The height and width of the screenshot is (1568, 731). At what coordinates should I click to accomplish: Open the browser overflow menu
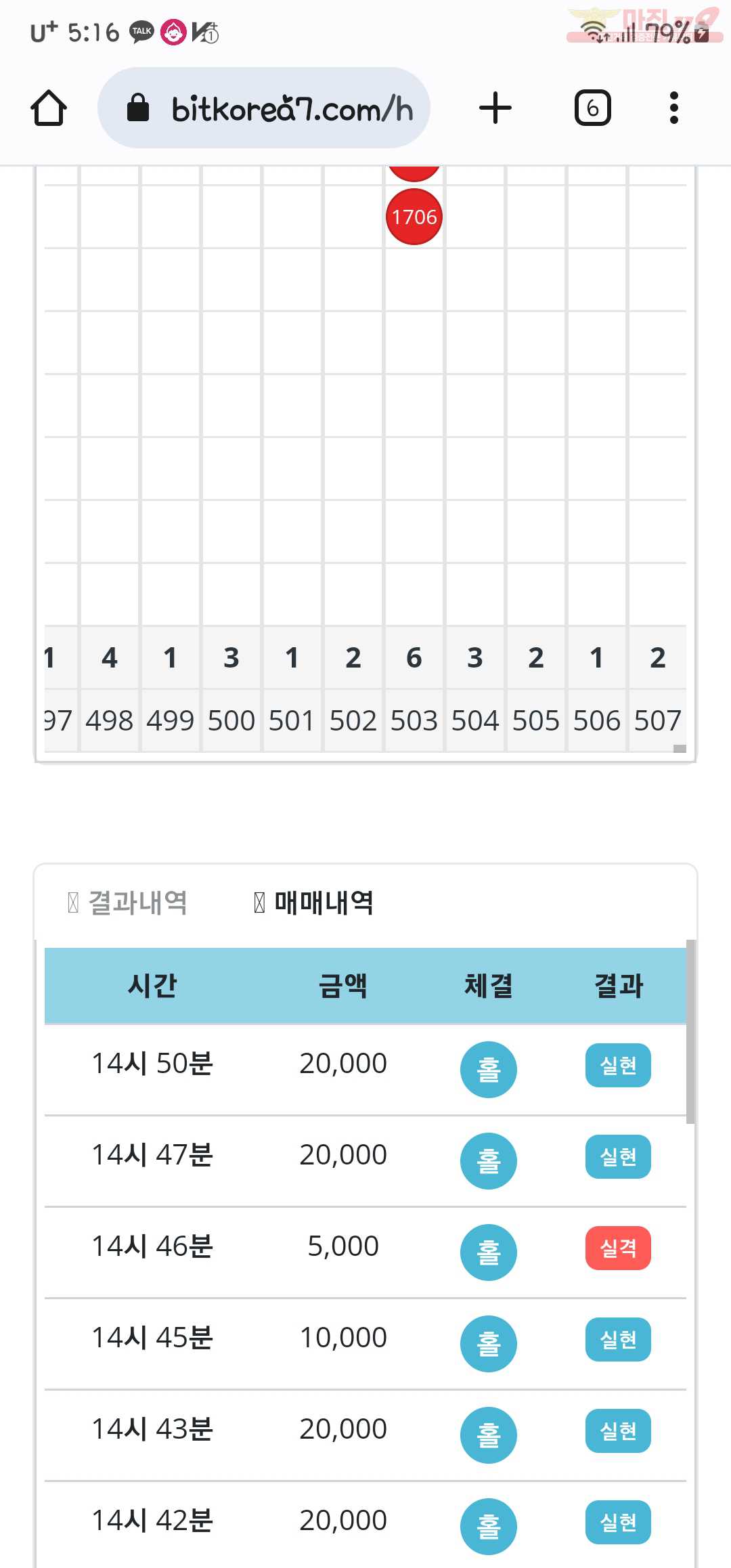pos(673,108)
